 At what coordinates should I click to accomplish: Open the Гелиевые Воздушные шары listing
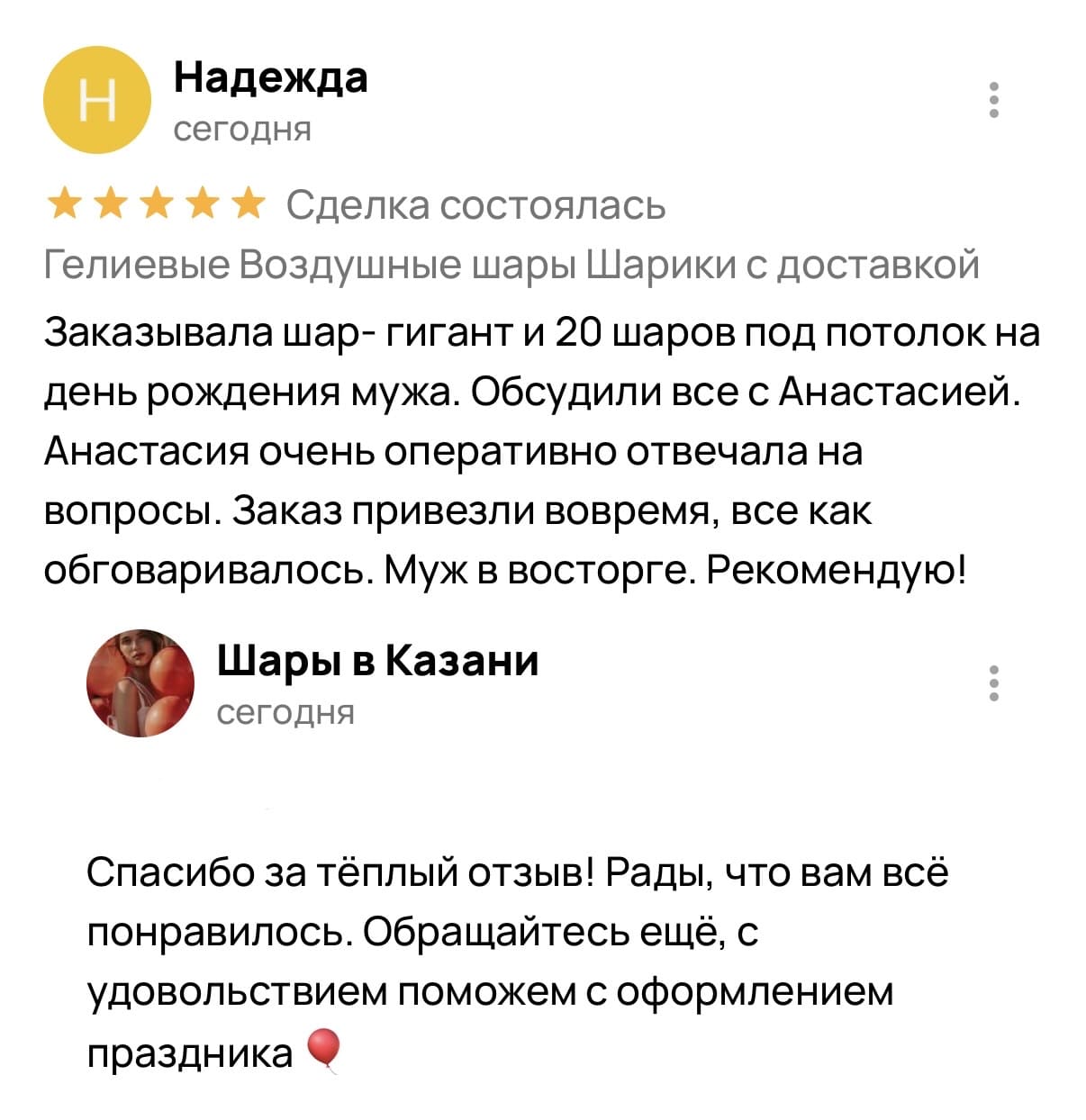pos(511,266)
